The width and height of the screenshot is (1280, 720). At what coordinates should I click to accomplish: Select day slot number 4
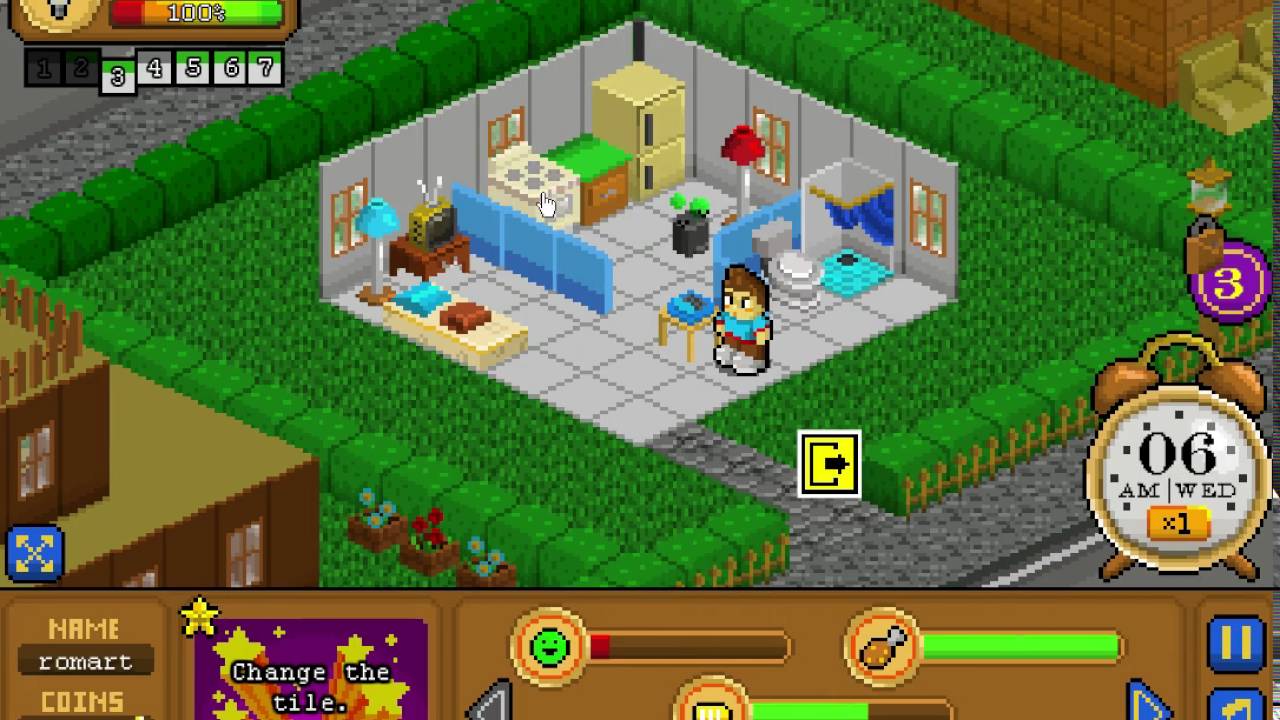pos(154,69)
